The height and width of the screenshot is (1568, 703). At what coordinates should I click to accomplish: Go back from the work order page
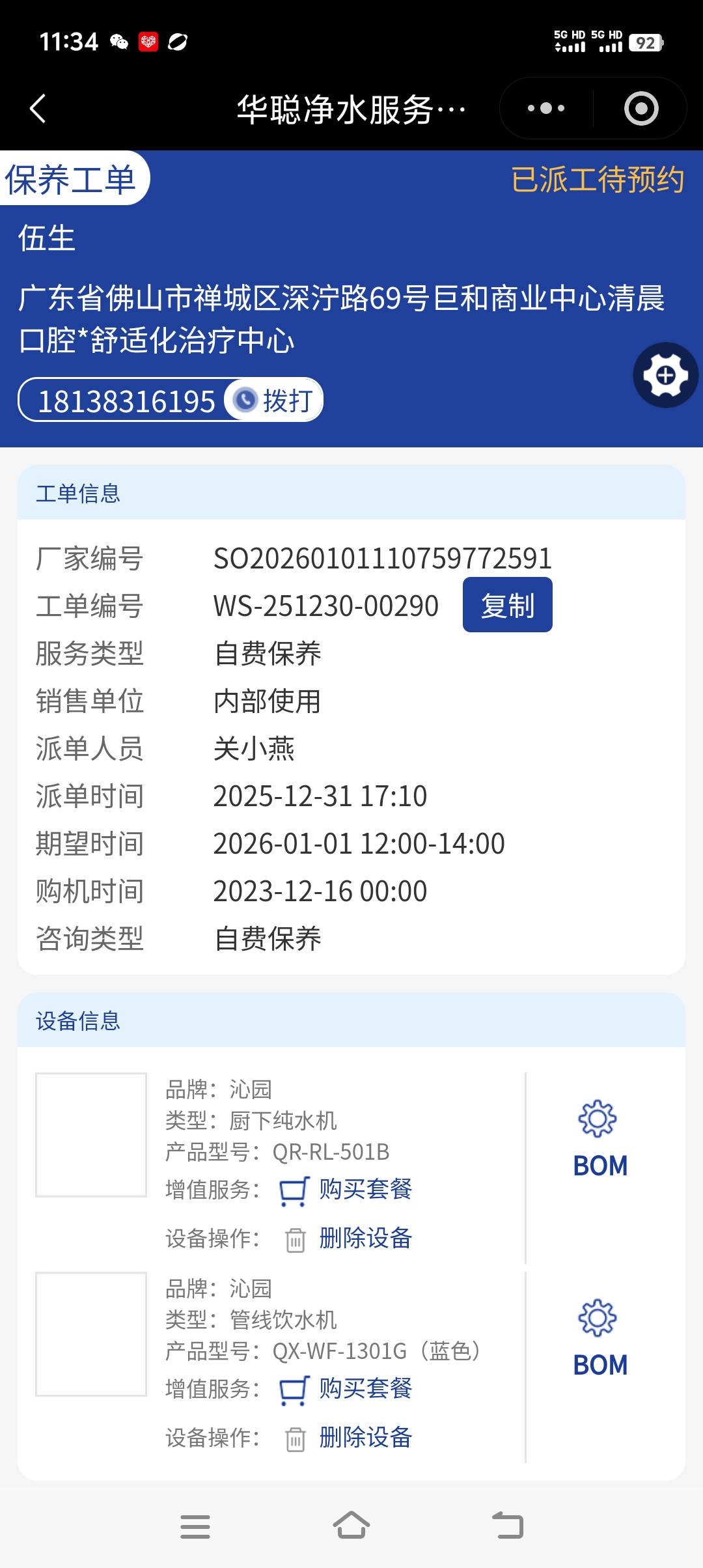(x=38, y=108)
